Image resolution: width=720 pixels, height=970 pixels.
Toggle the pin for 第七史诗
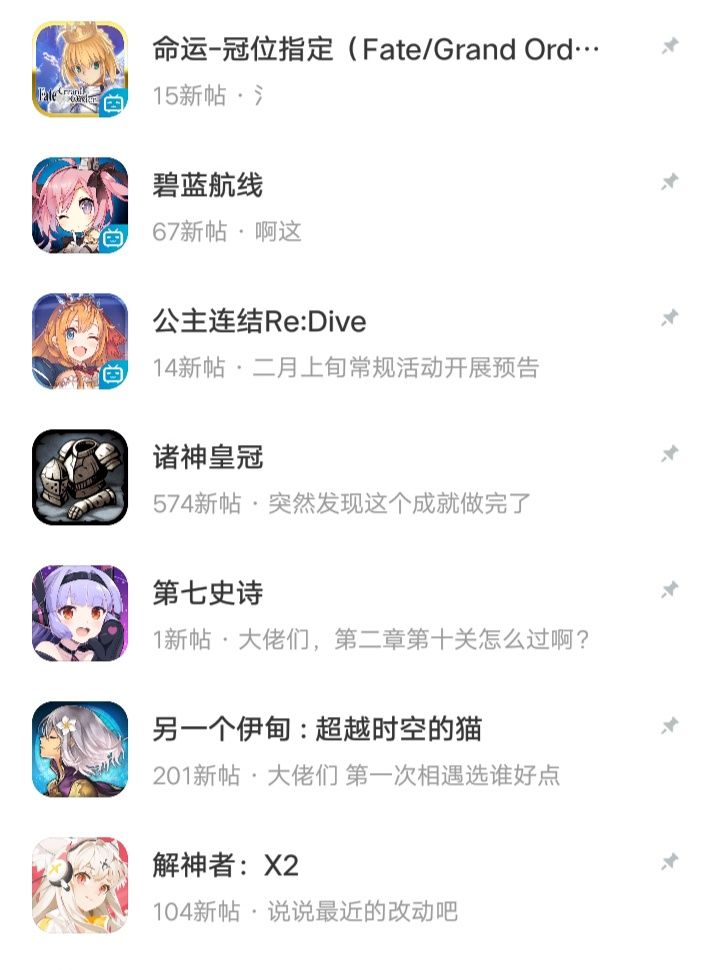pos(670,590)
